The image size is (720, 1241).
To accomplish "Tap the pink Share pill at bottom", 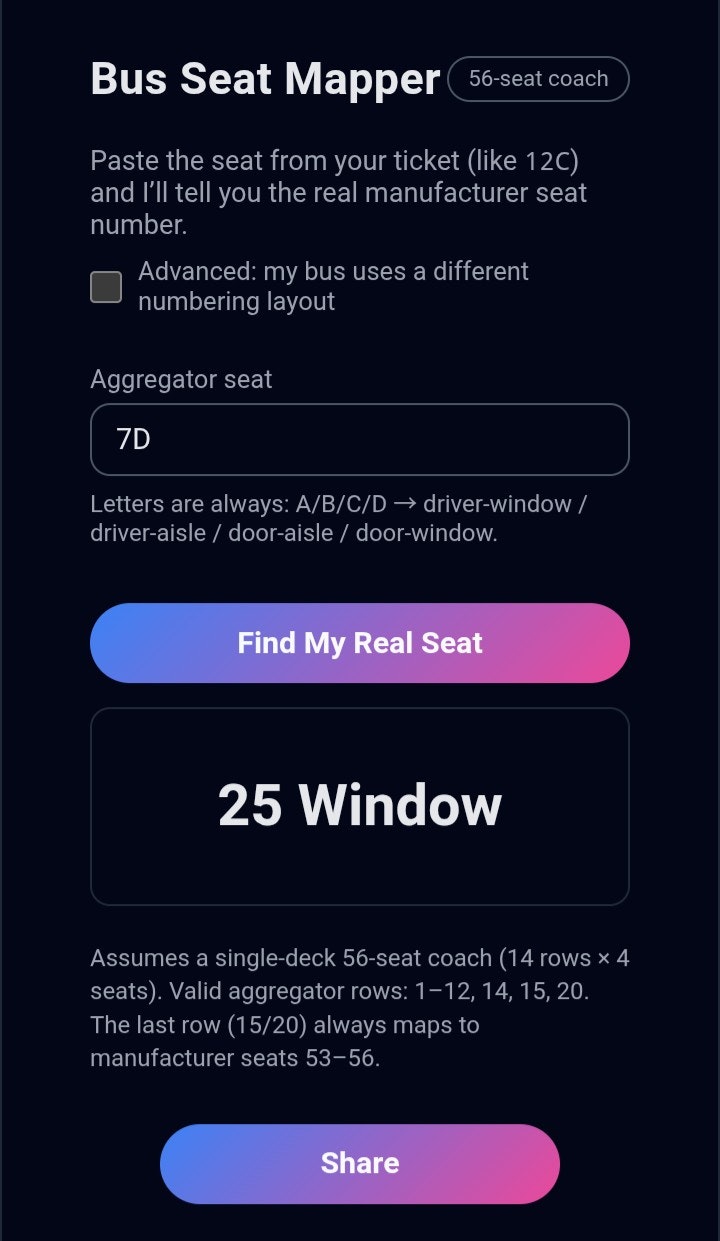I will pyautogui.click(x=360, y=1163).
